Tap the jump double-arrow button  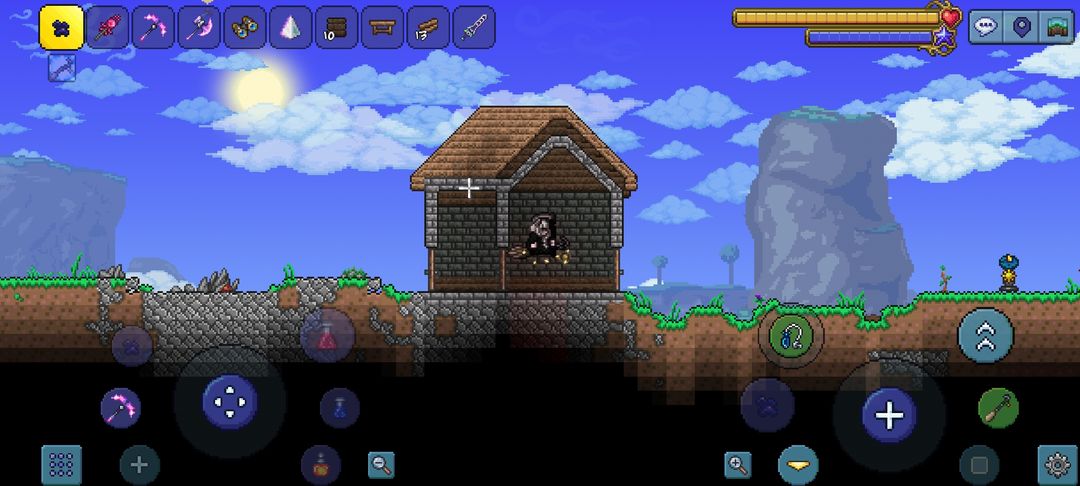click(x=986, y=335)
